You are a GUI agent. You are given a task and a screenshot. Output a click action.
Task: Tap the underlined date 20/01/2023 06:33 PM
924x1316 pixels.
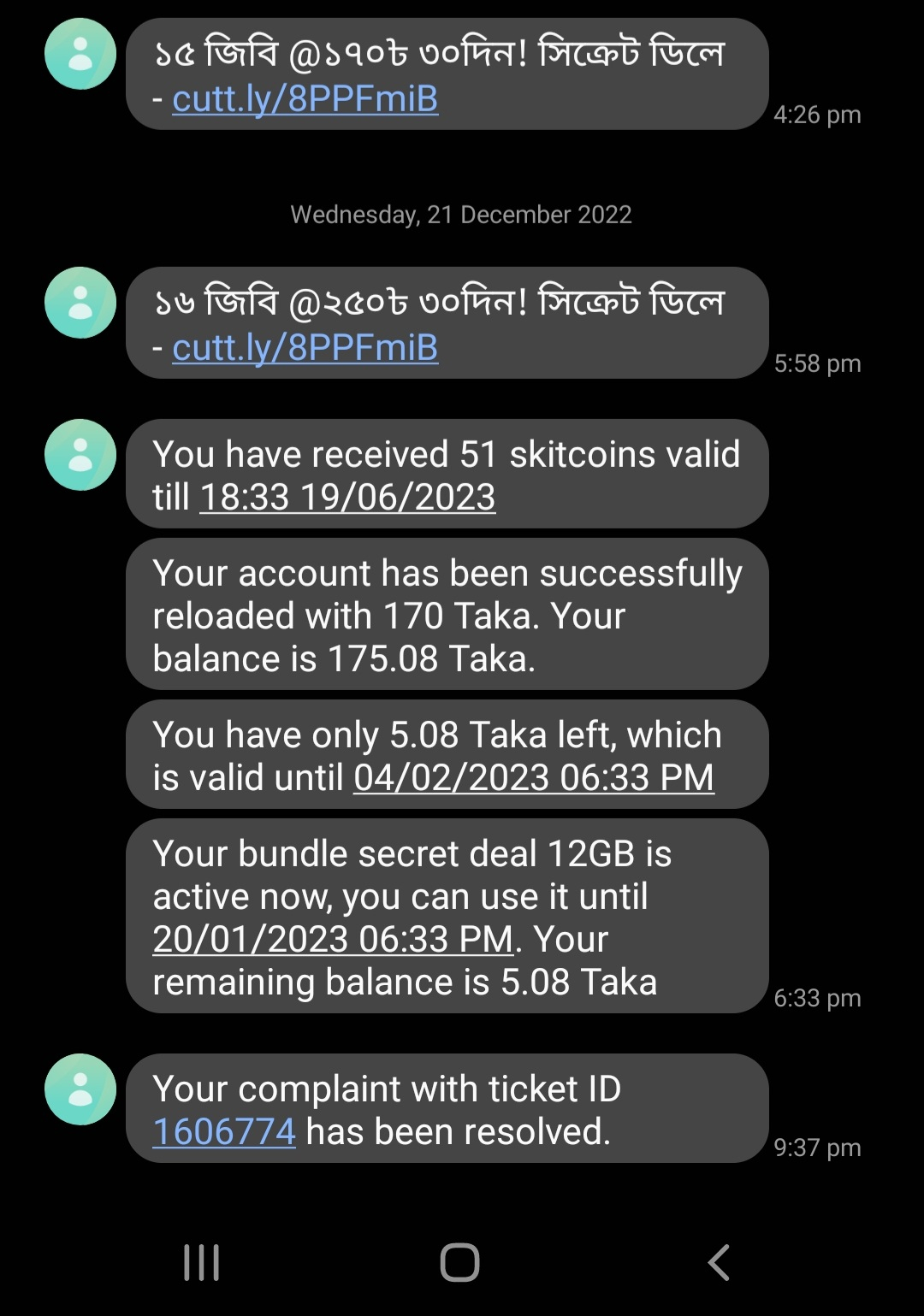click(x=334, y=940)
